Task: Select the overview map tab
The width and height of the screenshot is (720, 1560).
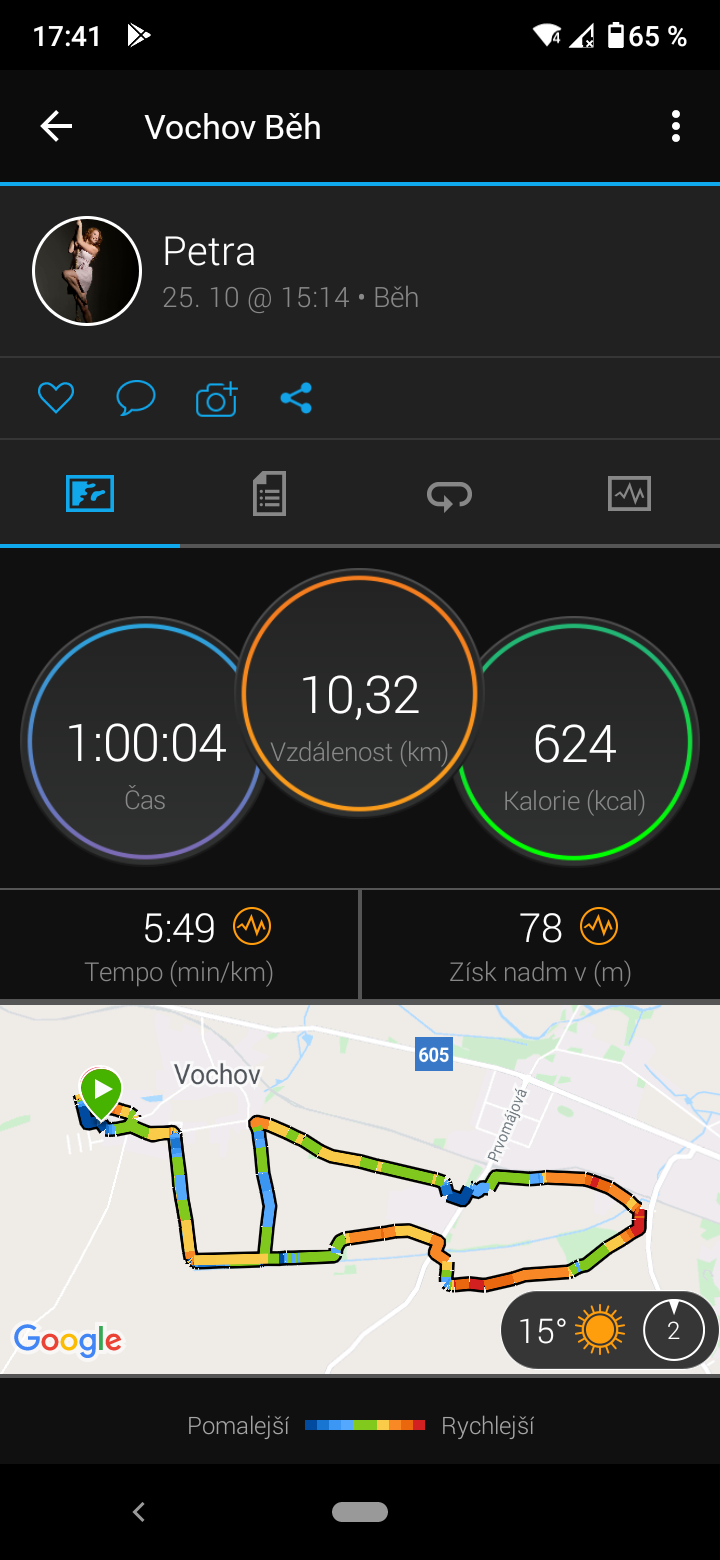Action: tap(90, 494)
